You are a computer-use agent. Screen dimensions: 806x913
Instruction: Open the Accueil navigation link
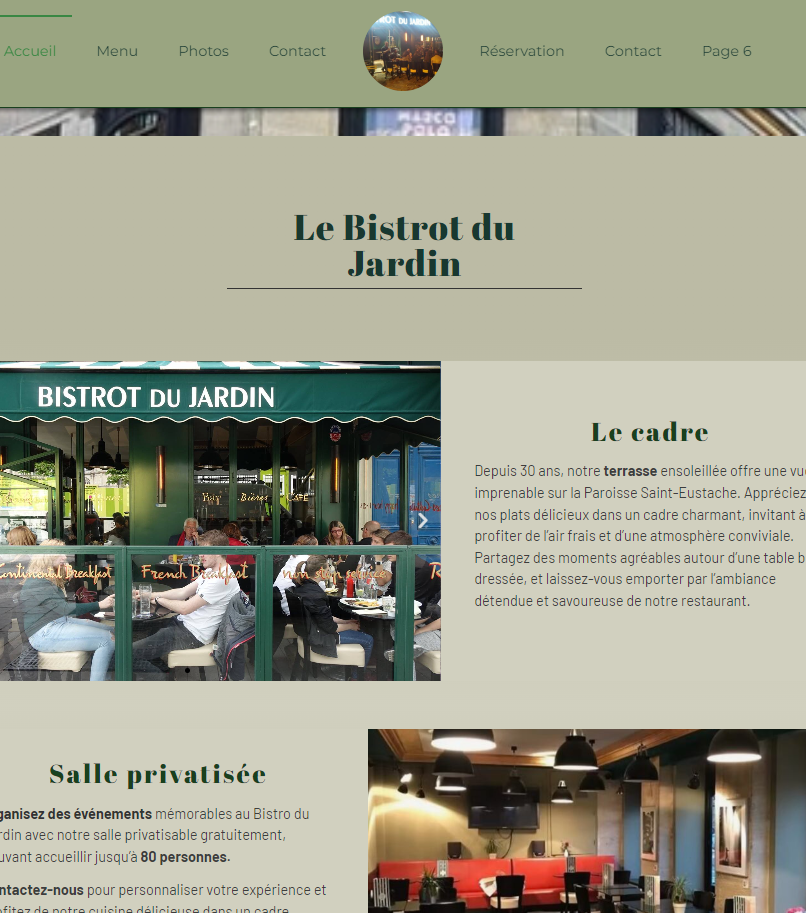click(30, 51)
